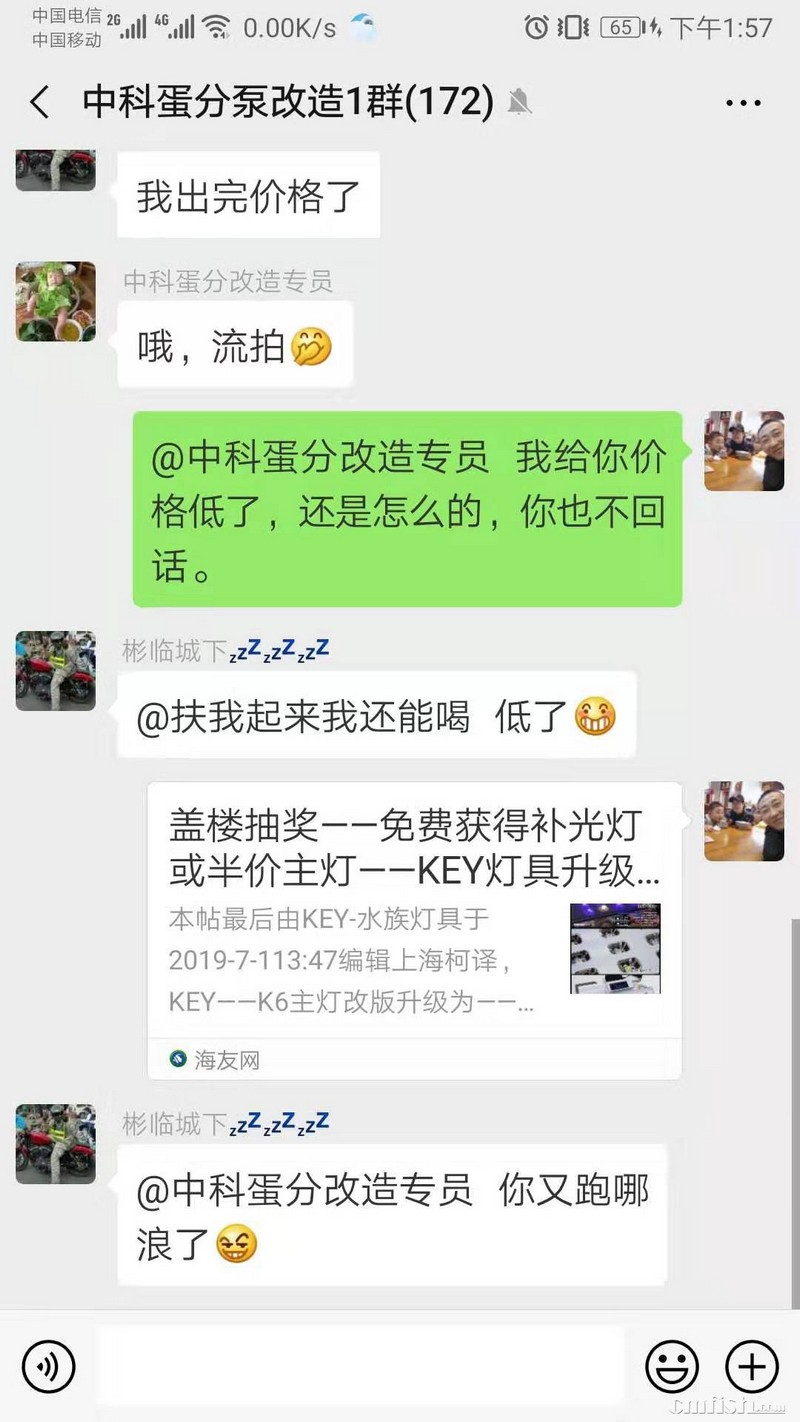
Task: Open the group chat info menu
Action: [x=743, y=102]
